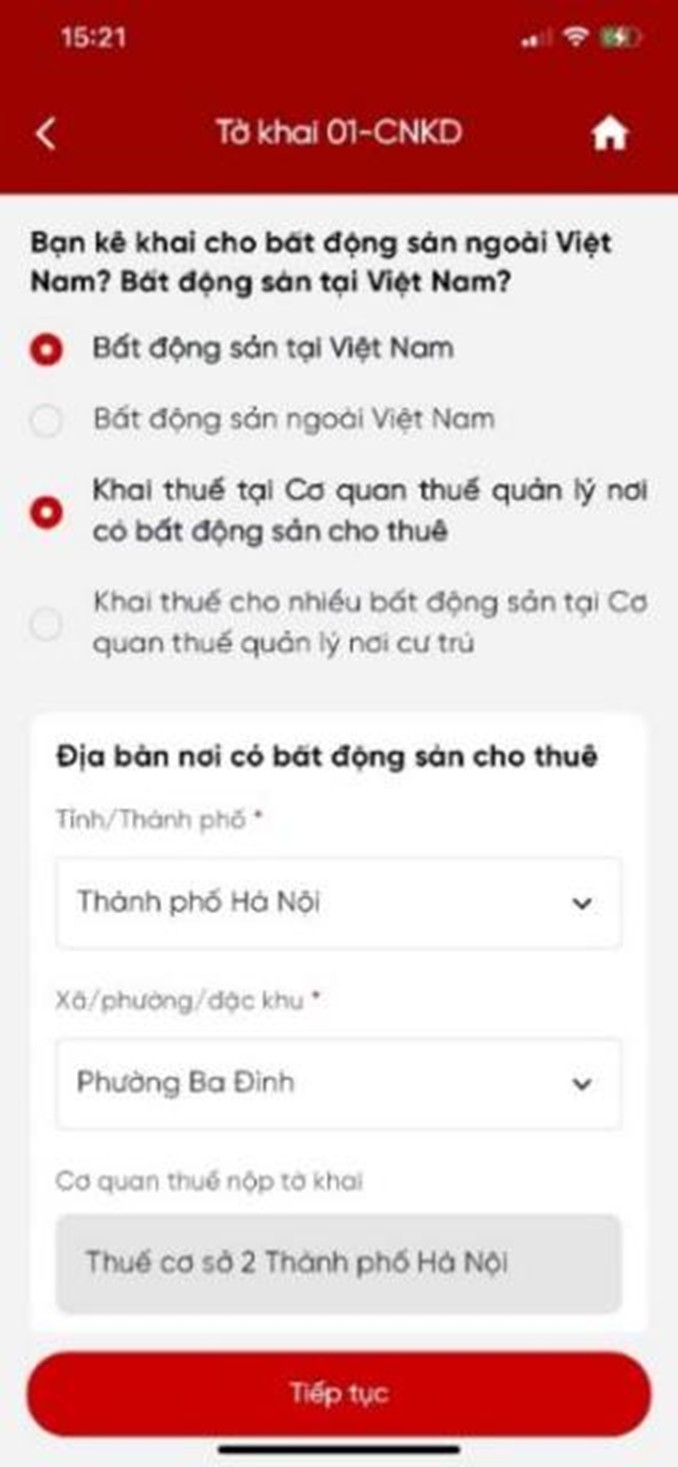Screen dimensions: 678x1467
Task: Choose Khai thuế cho nhiều bất động sản option
Action: (x=46, y=626)
